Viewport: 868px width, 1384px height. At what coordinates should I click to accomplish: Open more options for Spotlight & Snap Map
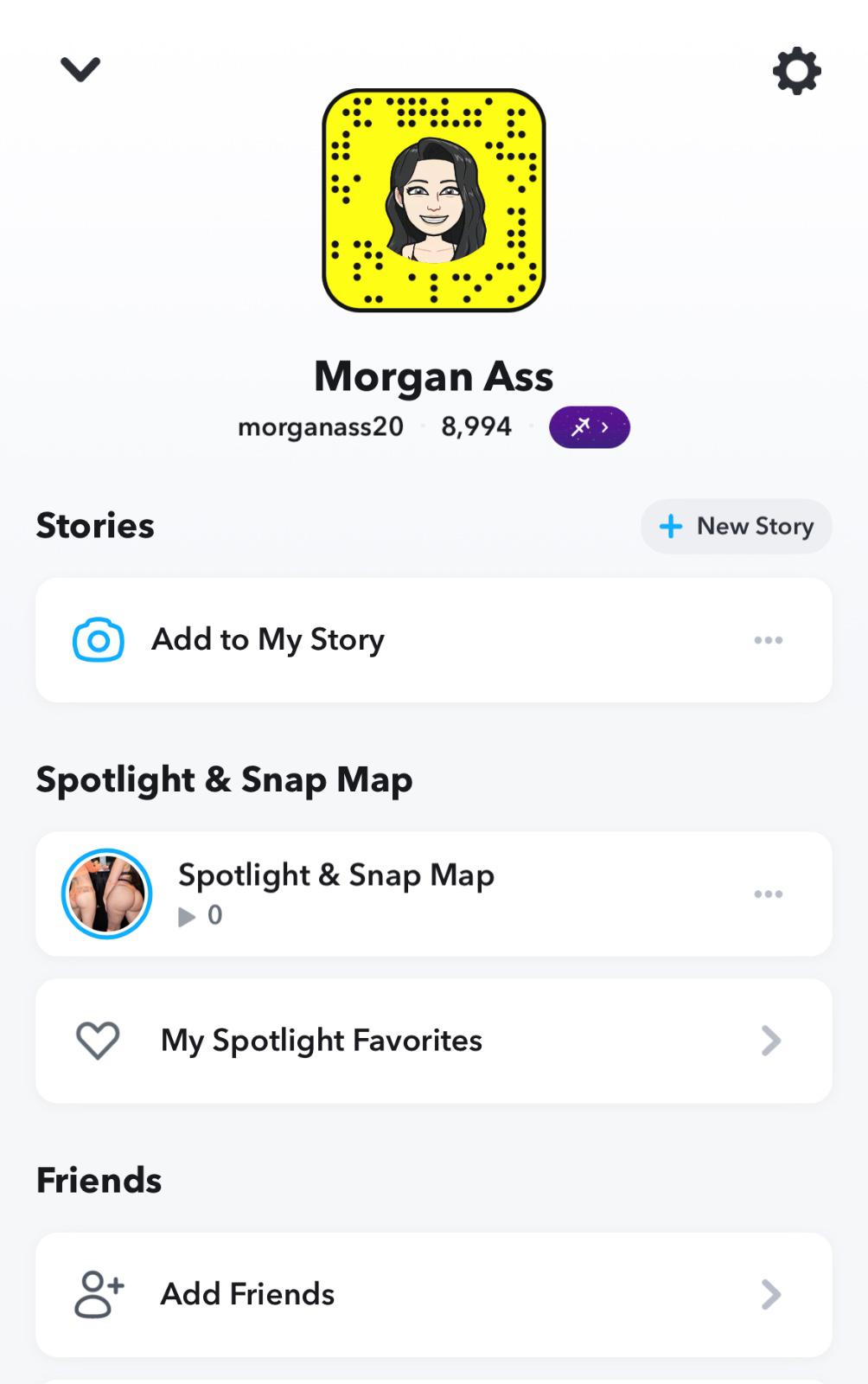coord(768,894)
